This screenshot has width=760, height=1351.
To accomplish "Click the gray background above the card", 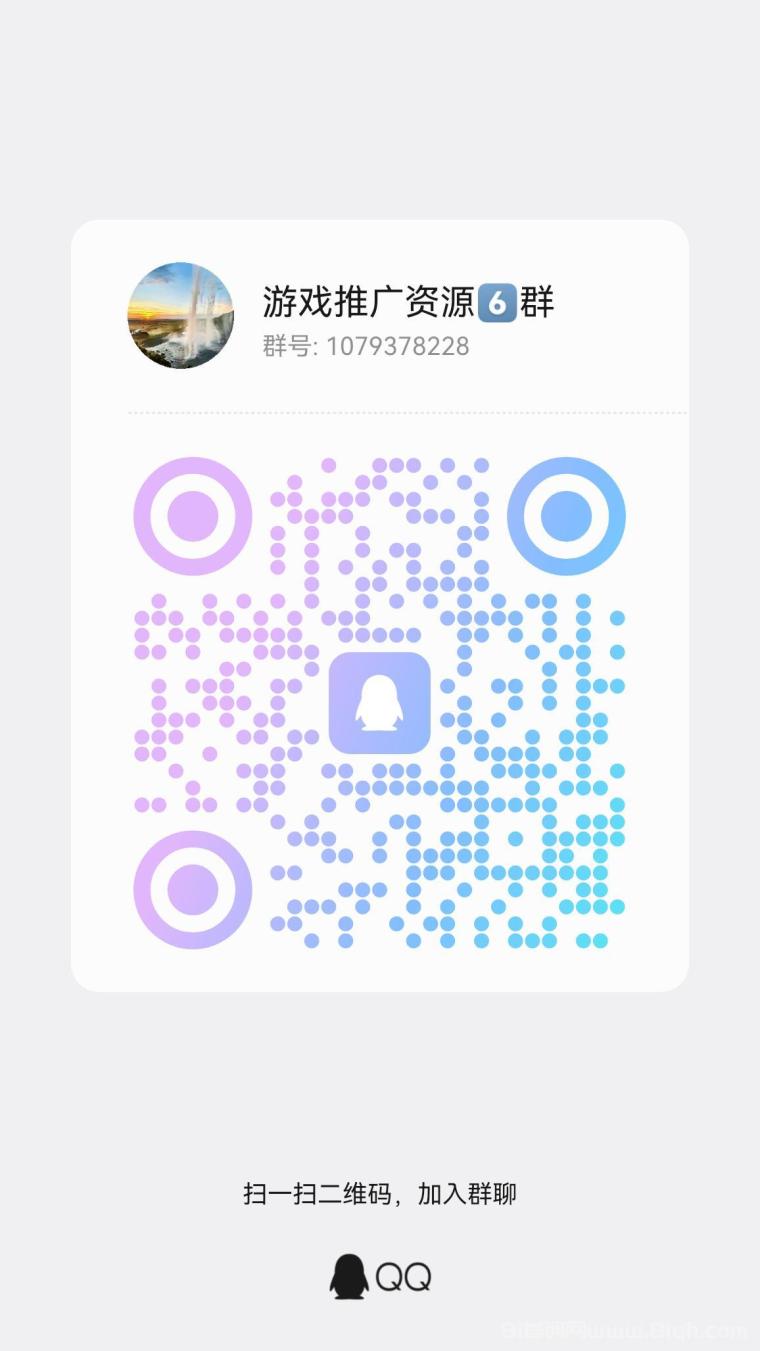I will pyautogui.click(x=380, y=110).
